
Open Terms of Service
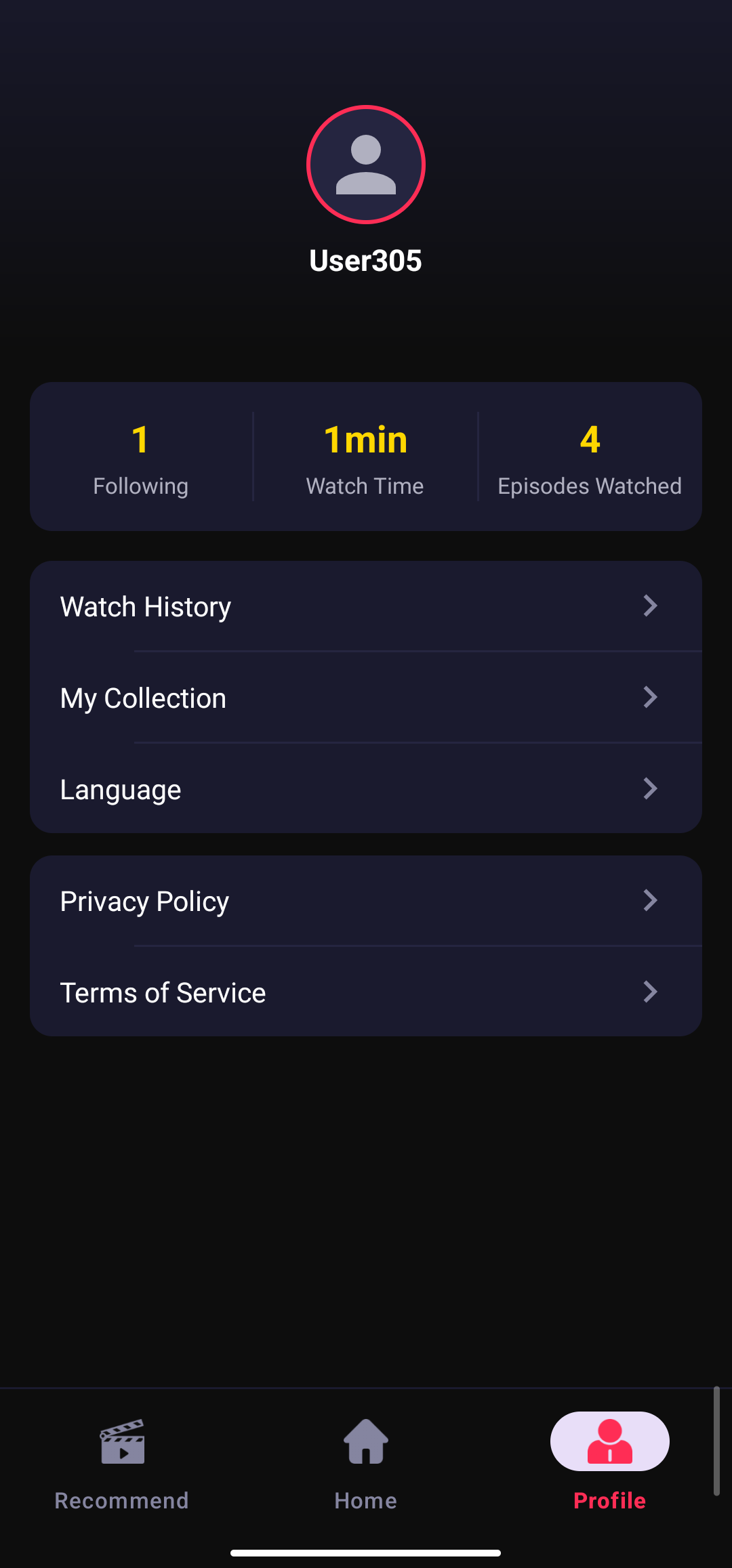(x=365, y=992)
